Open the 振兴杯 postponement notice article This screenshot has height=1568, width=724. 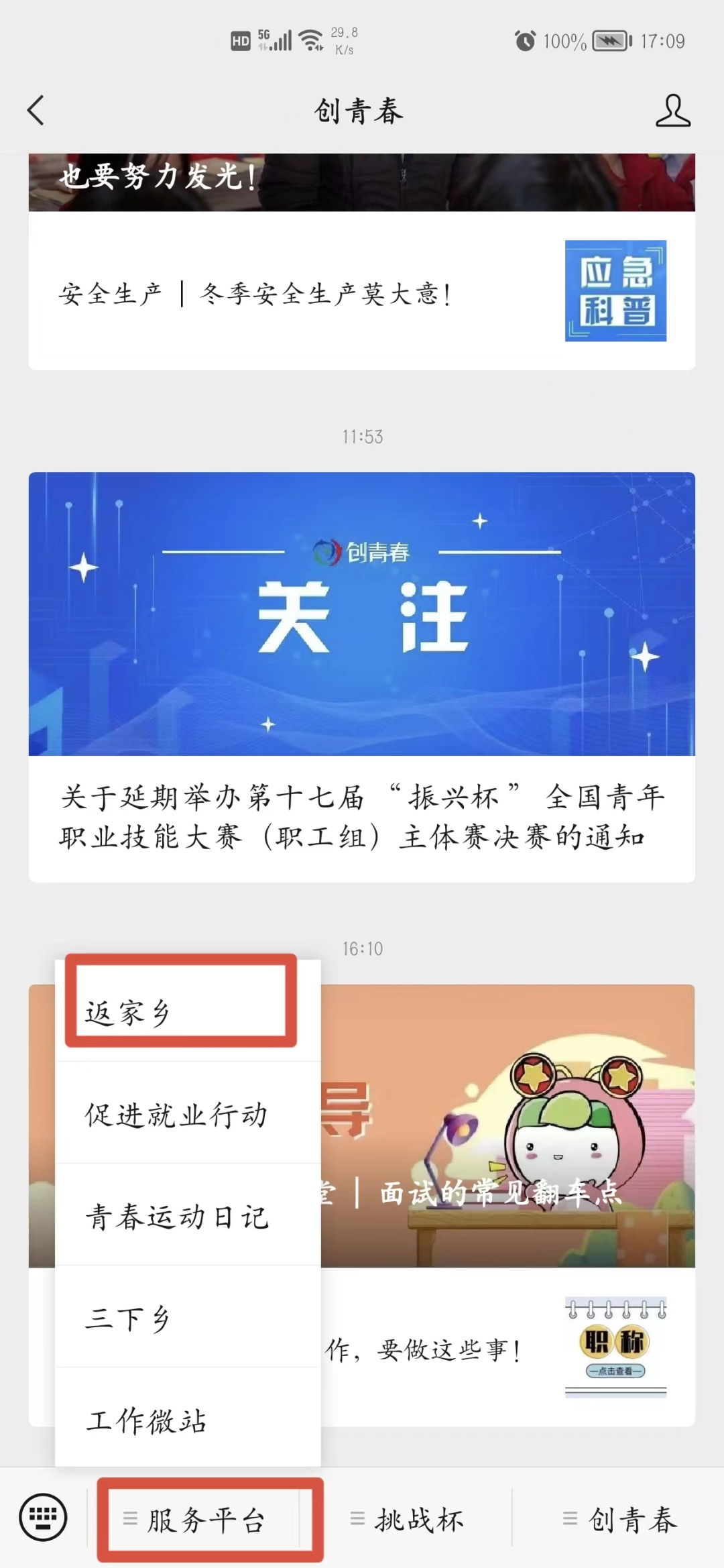362,677
